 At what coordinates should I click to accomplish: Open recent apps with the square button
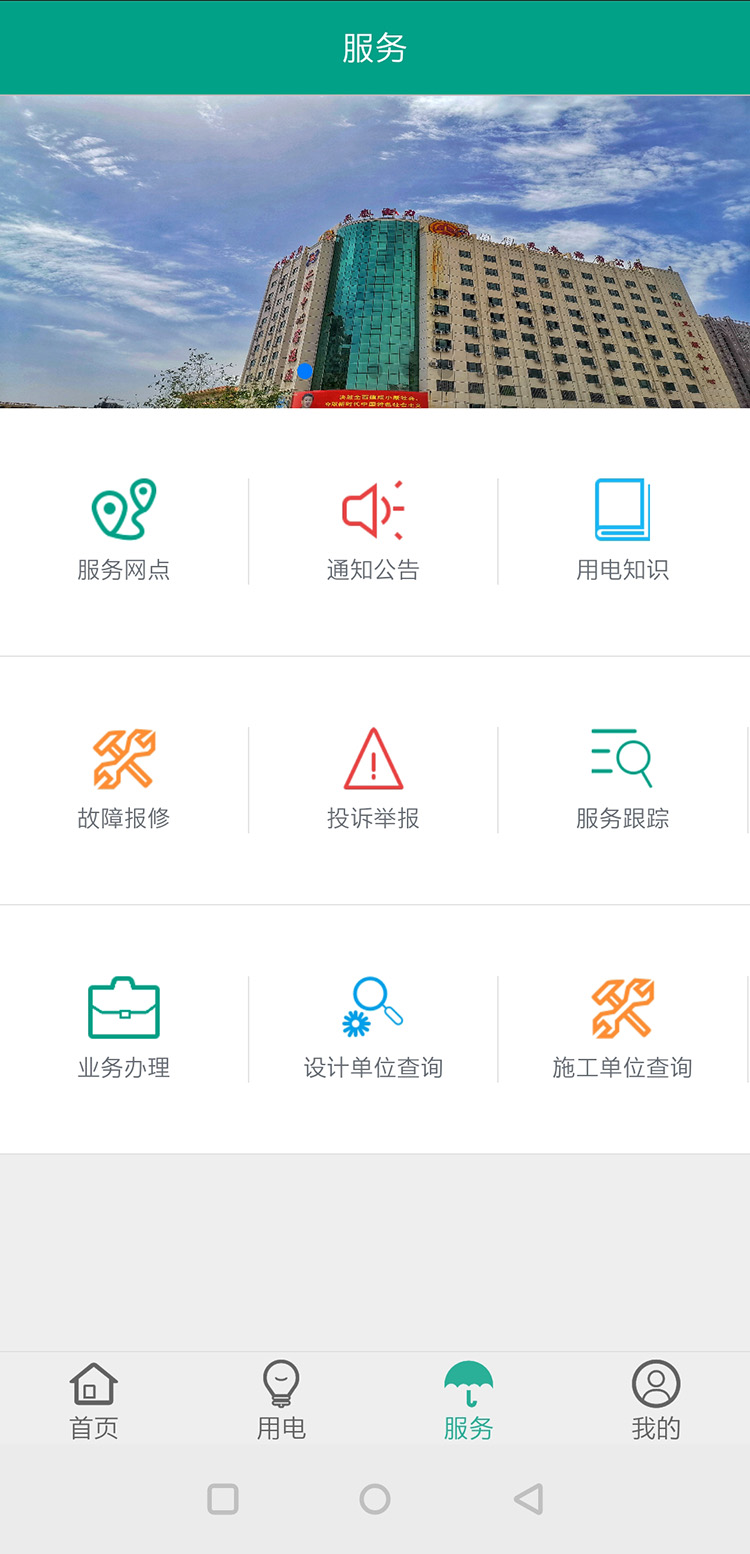[222, 1500]
